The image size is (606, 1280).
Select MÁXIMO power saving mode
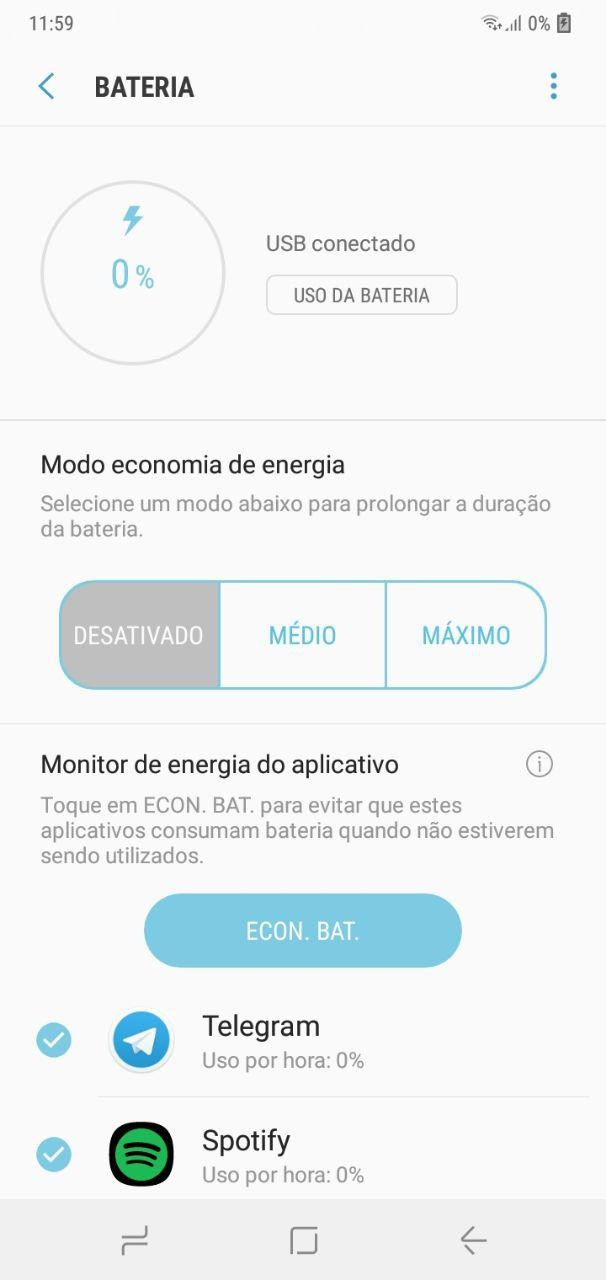tap(466, 635)
